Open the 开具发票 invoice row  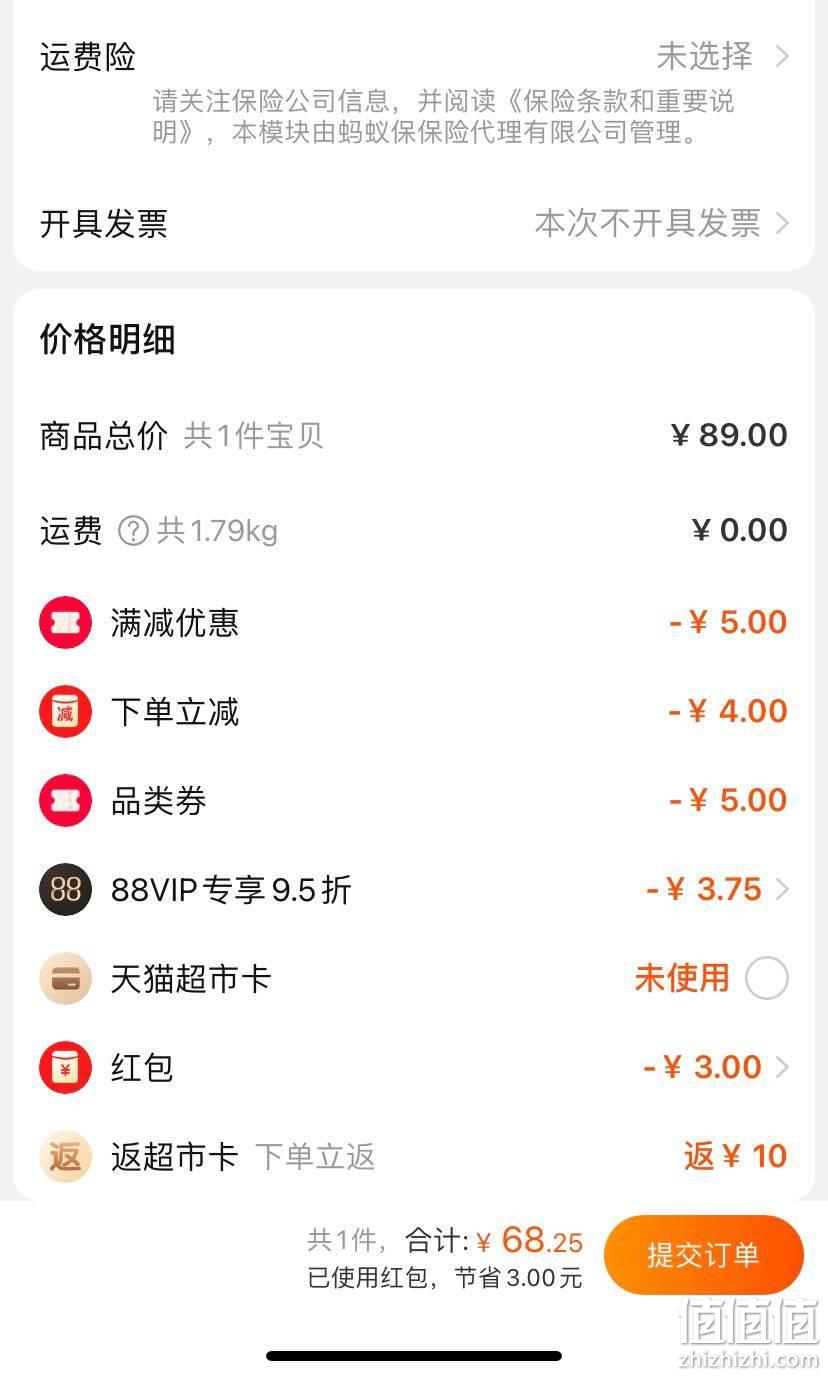(414, 223)
